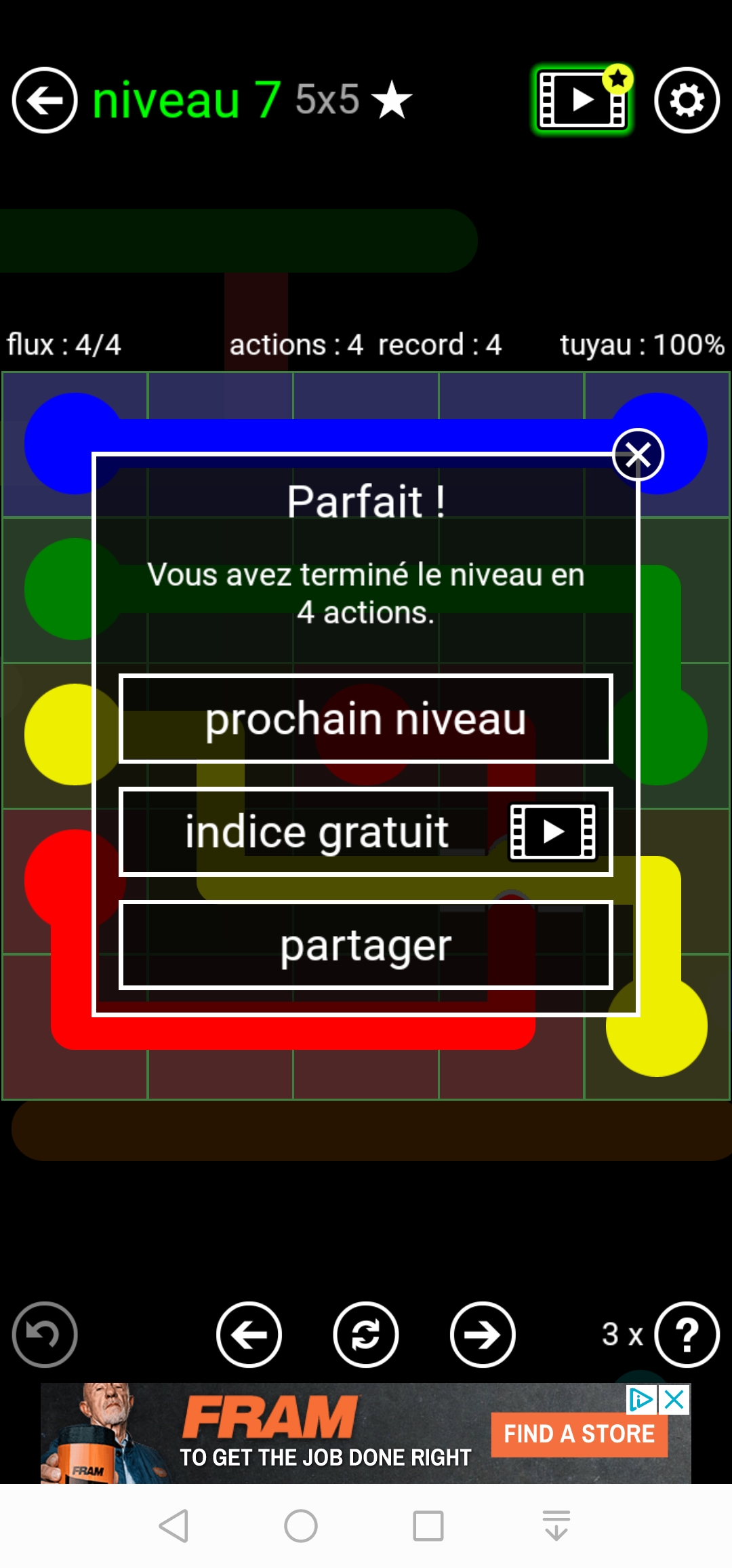
Task: Go to the next level arrow
Action: click(x=483, y=1335)
